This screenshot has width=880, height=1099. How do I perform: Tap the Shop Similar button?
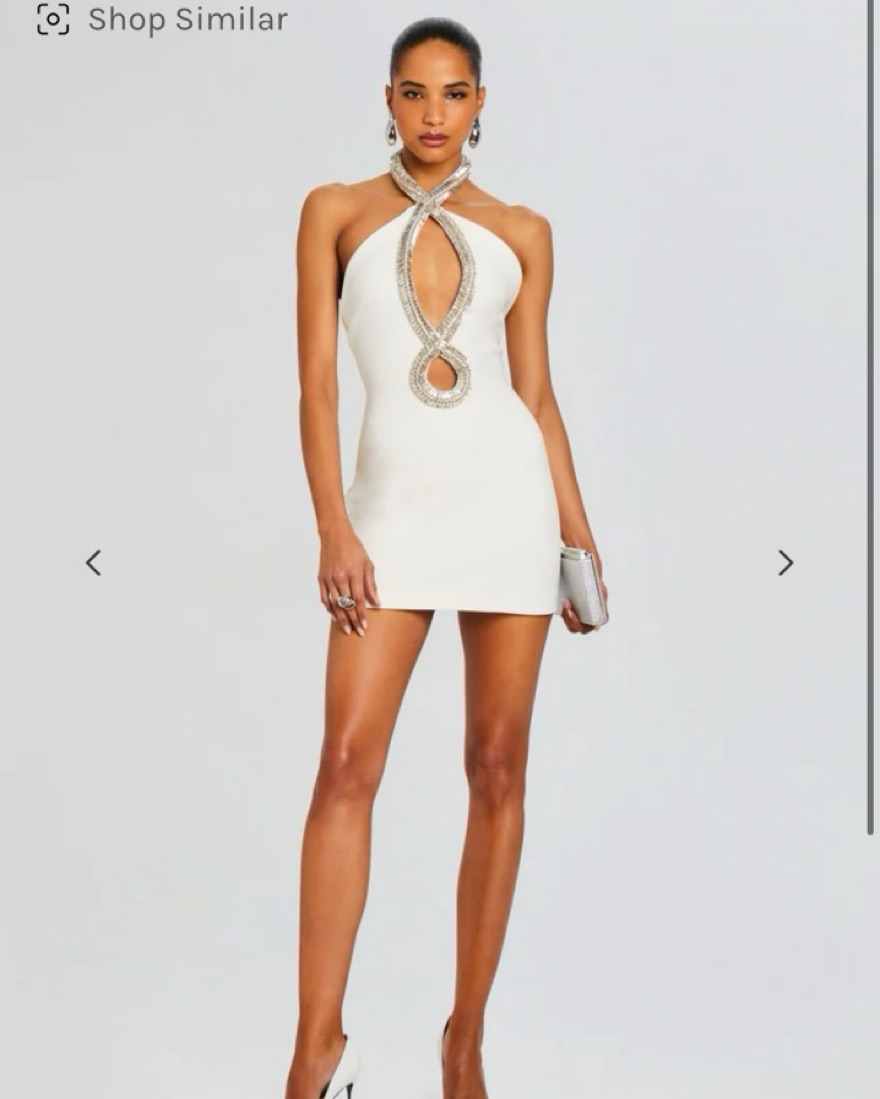click(162, 19)
